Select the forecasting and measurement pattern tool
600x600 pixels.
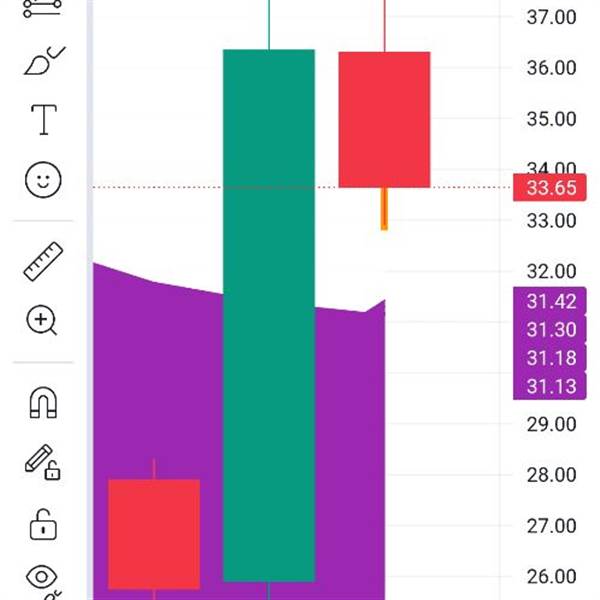coord(42,8)
